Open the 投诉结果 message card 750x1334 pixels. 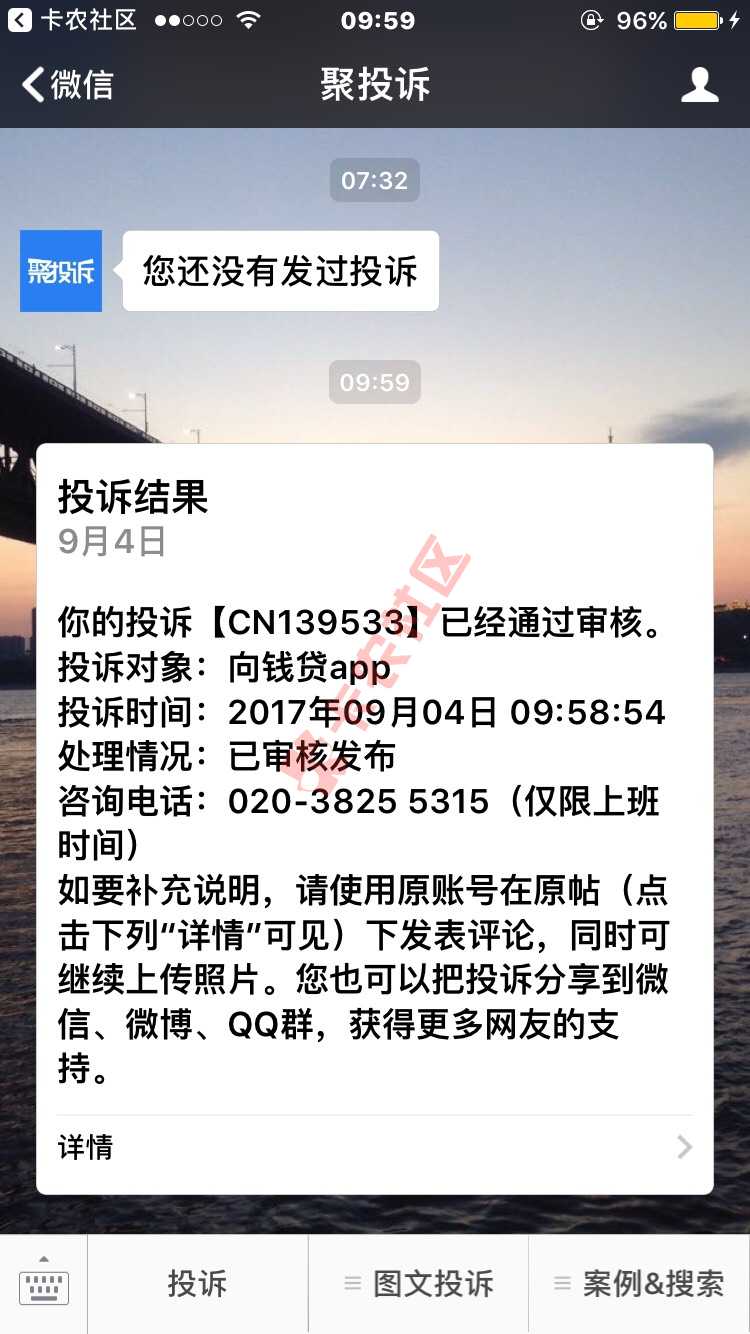click(375, 780)
